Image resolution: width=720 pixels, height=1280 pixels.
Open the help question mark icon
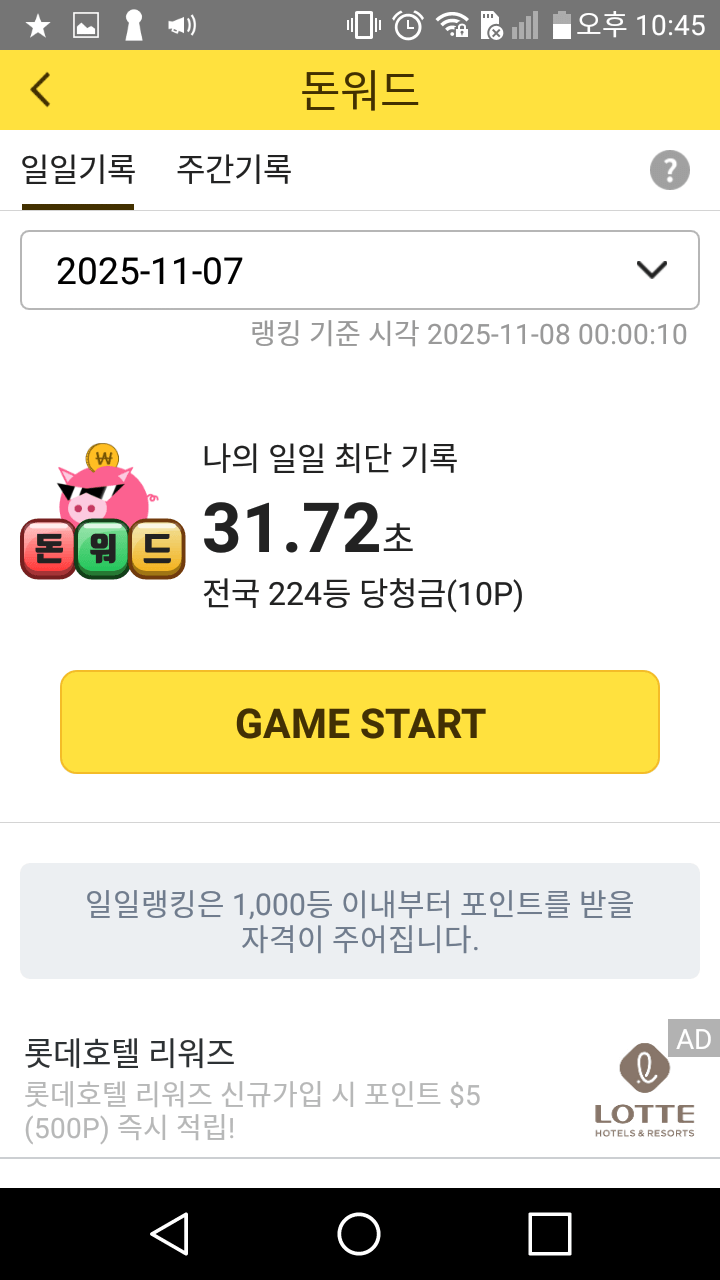pos(670,170)
